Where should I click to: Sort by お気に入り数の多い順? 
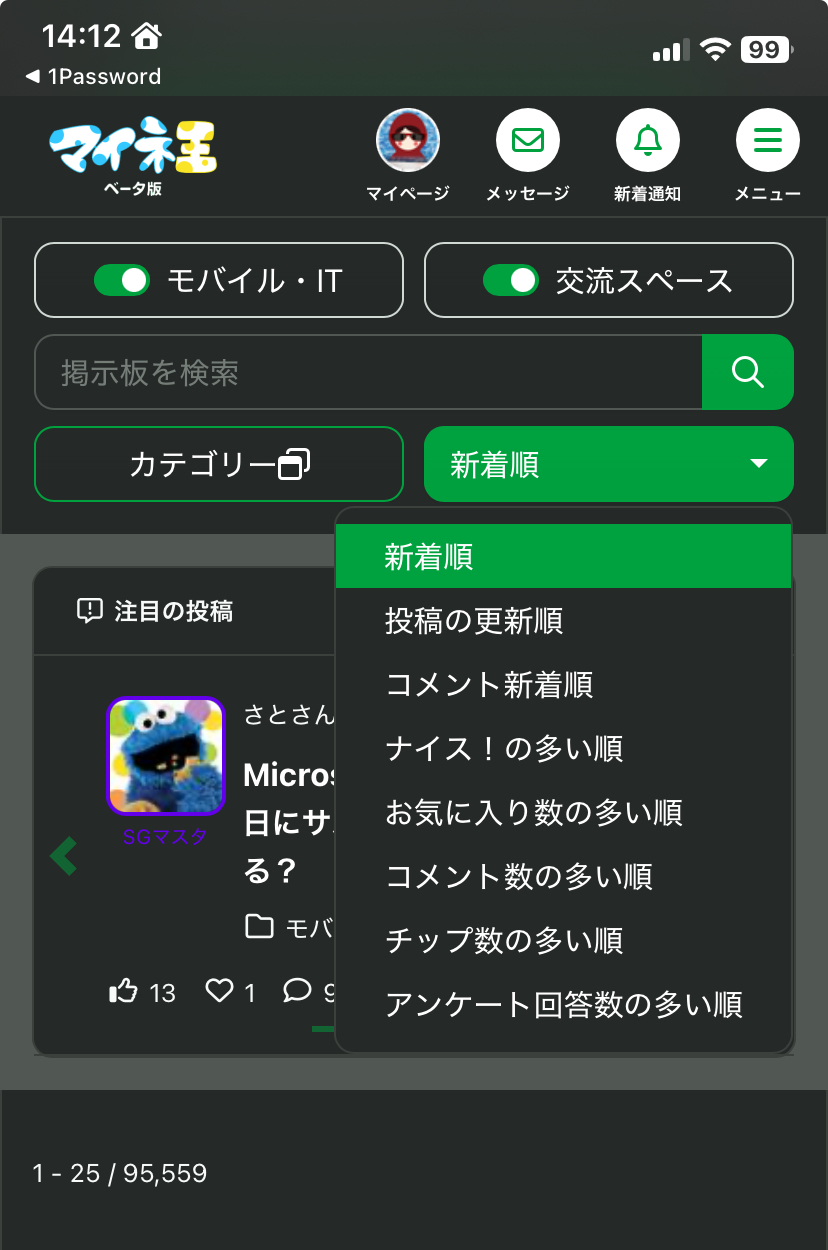534,812
